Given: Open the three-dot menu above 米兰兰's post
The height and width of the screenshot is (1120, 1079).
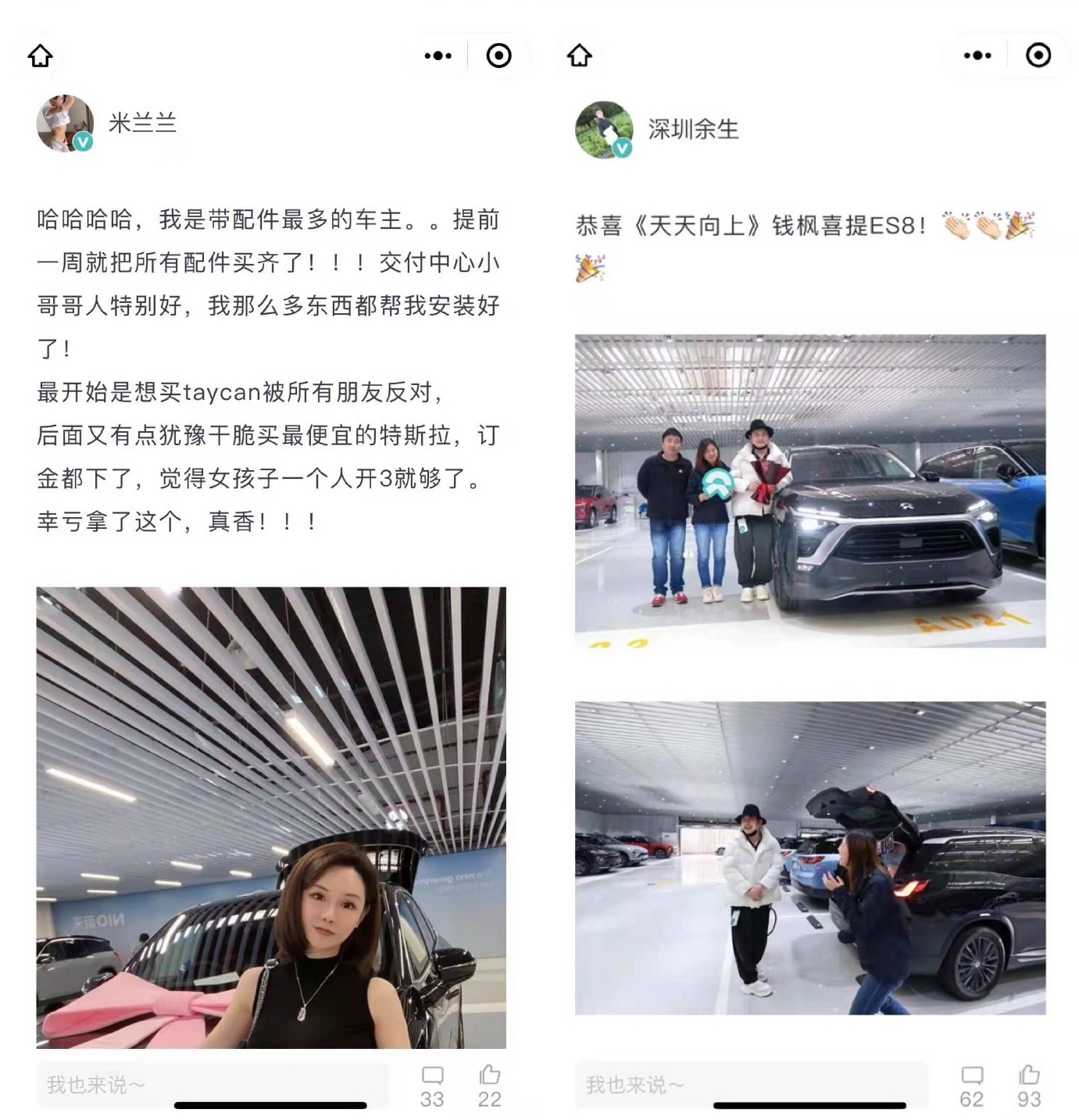Looking at the screenshot, I should [438, 56].
